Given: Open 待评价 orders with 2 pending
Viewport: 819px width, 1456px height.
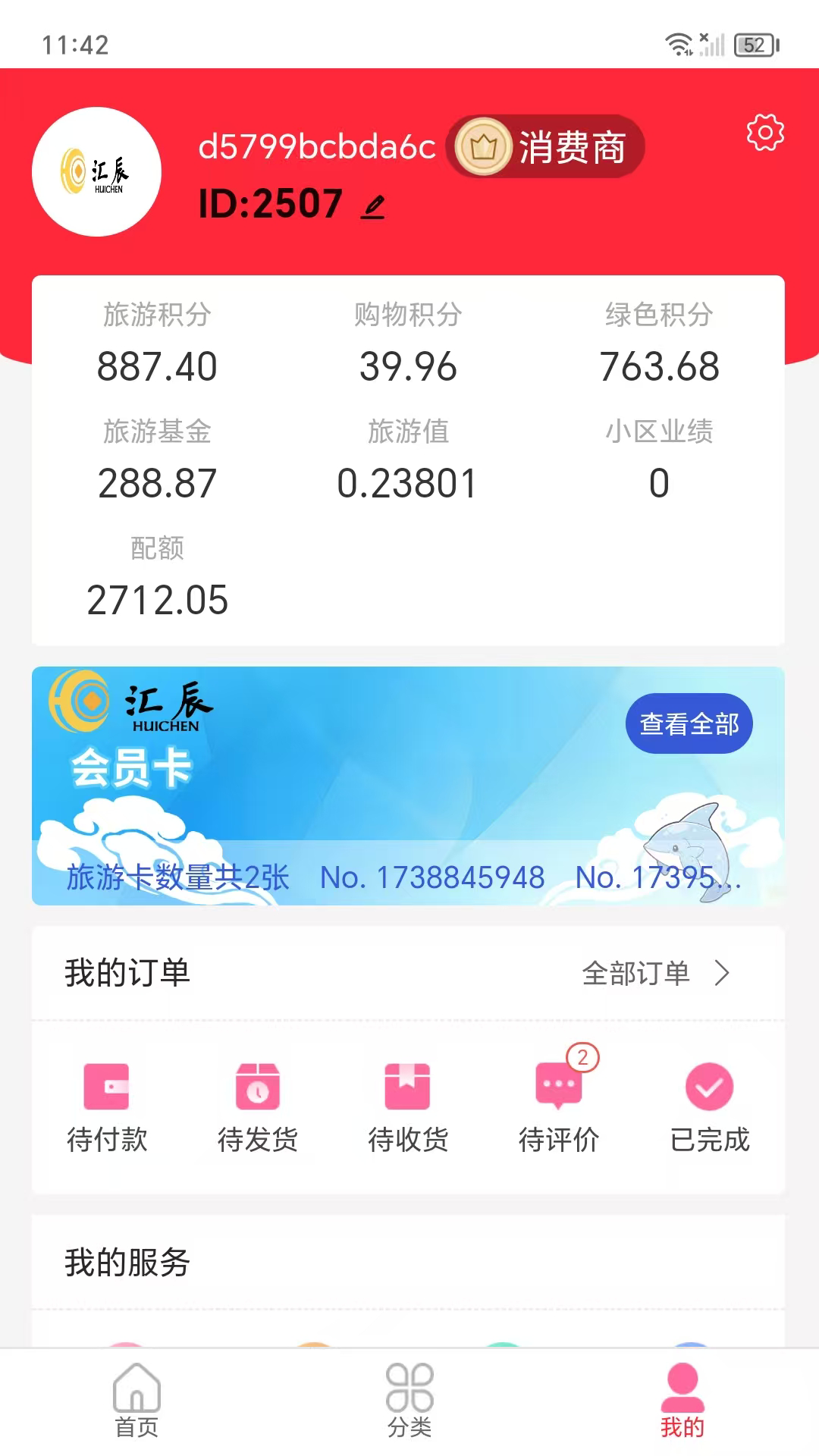Looking at the screenshot, I should pyautogui.click(x=559, y=1107).
